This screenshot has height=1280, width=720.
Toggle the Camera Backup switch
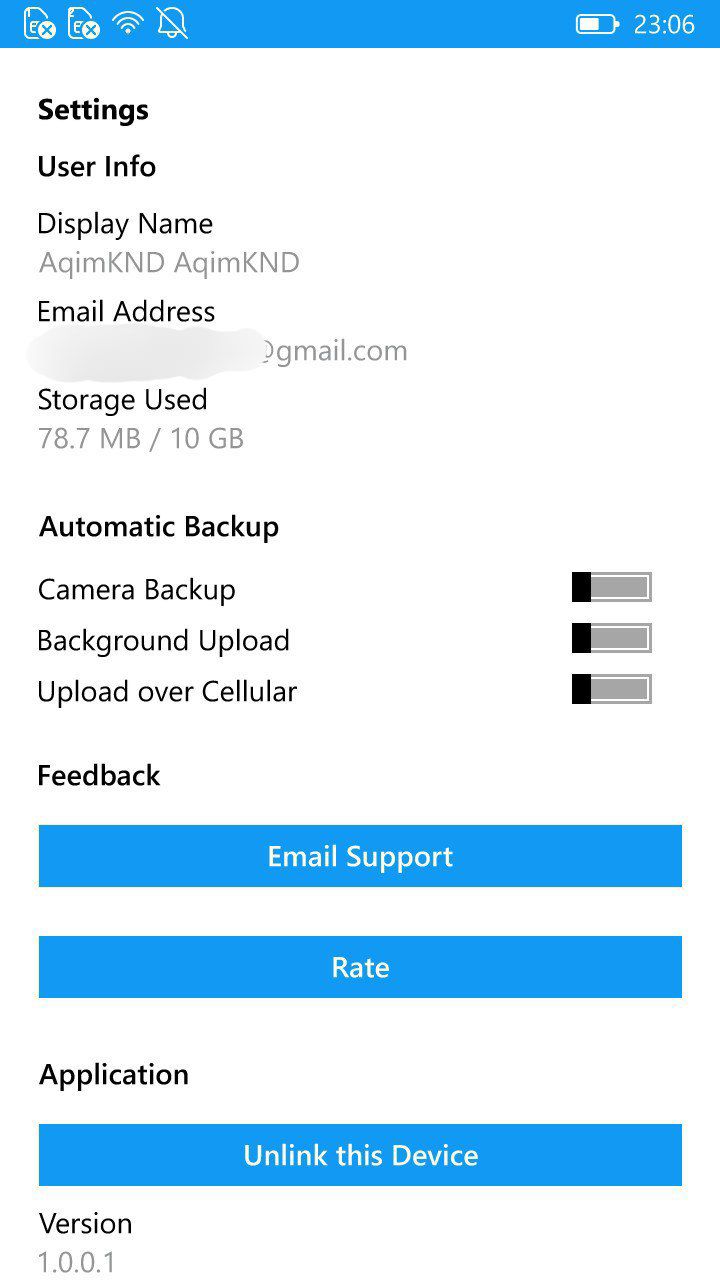pos(611,588)
